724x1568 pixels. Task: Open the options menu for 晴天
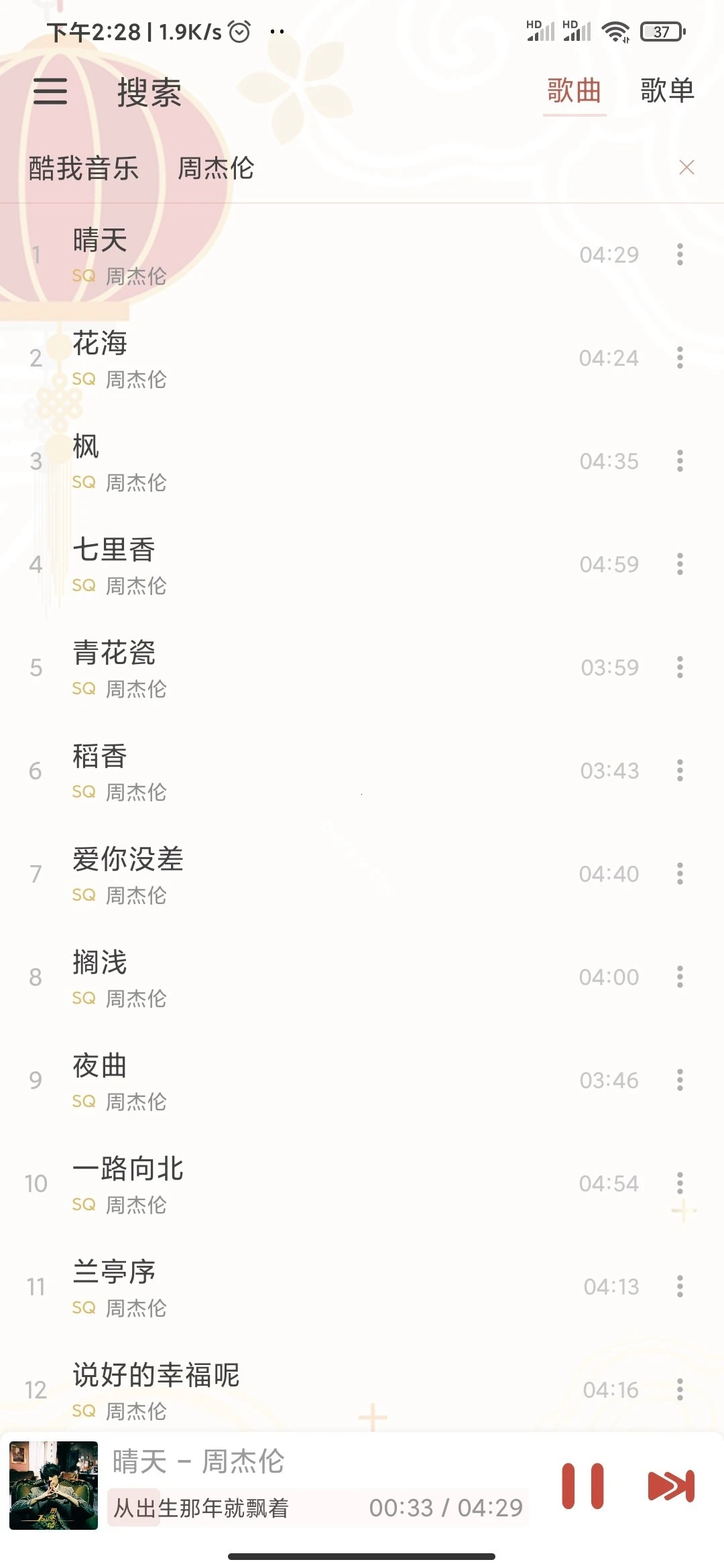click(x=679, y=255)
